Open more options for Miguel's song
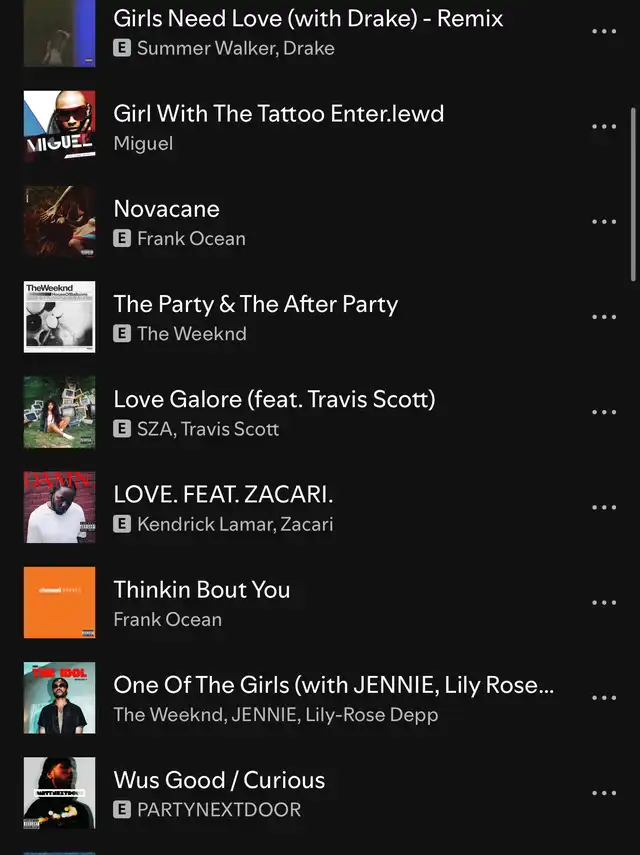This screenshot has width=640, height=855. point(604,127)
